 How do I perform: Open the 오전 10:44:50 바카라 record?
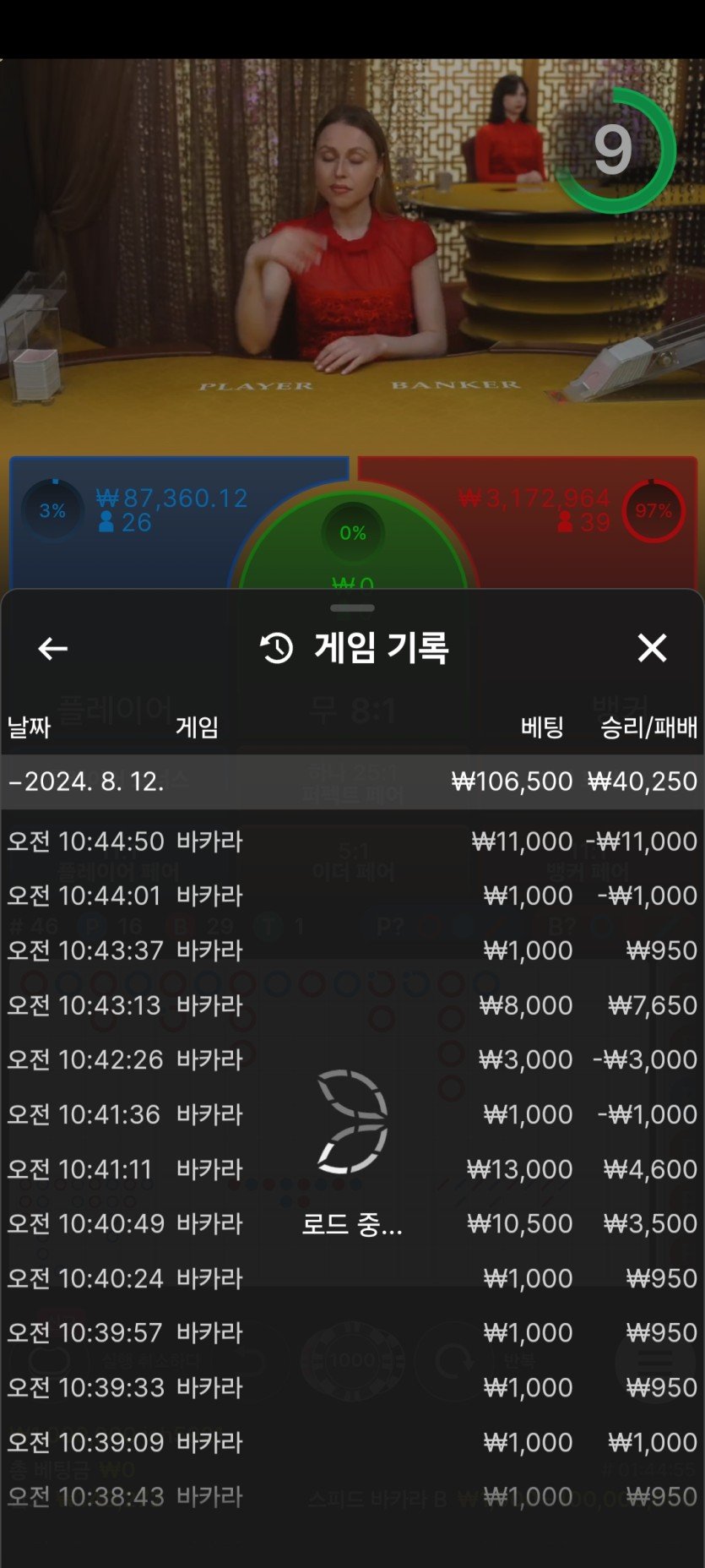click(x=352, y=841)
